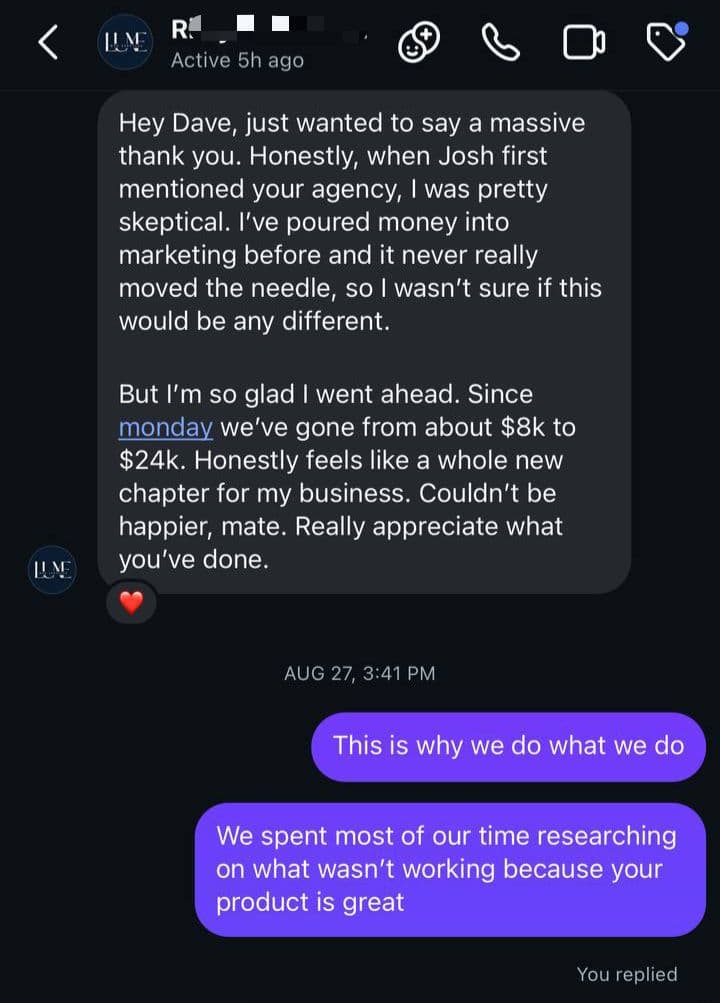
Task: View the heart reaction on the message
Action: [131, 602]
